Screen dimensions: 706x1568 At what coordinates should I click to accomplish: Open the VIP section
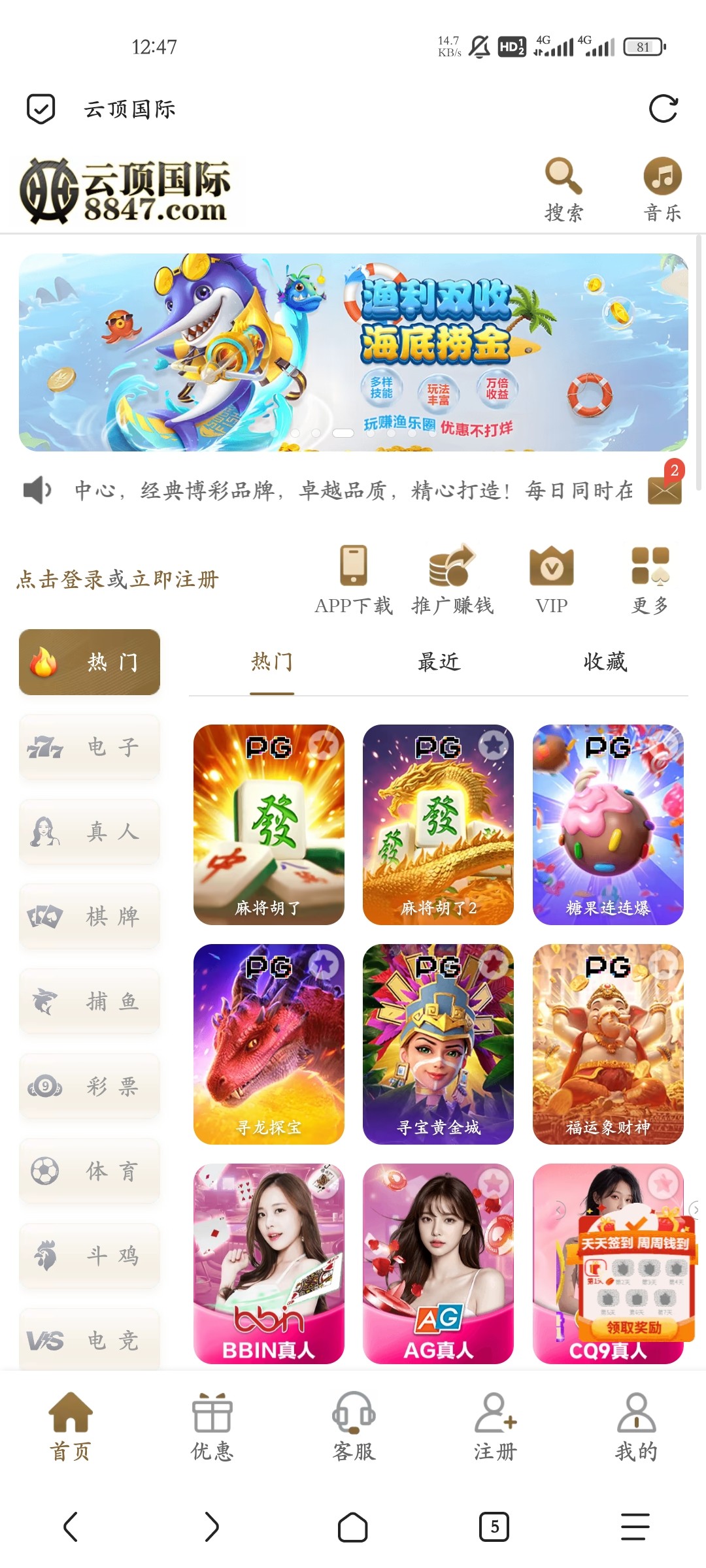point(551,580)
